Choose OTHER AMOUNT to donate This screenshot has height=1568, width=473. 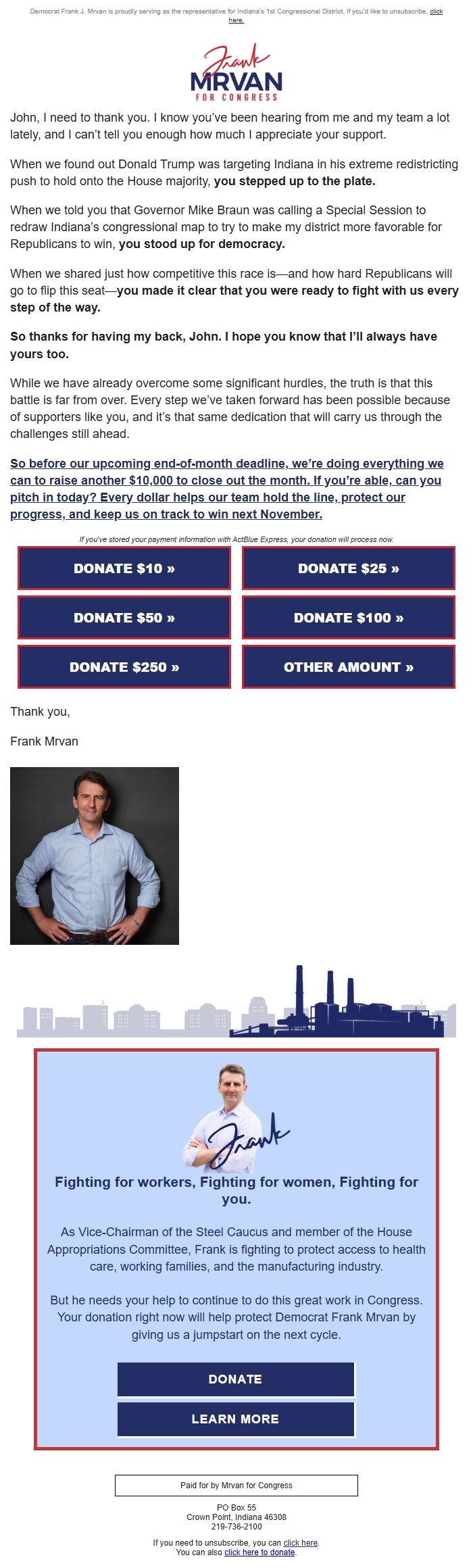pyautogui.click(x=348, y=667)
